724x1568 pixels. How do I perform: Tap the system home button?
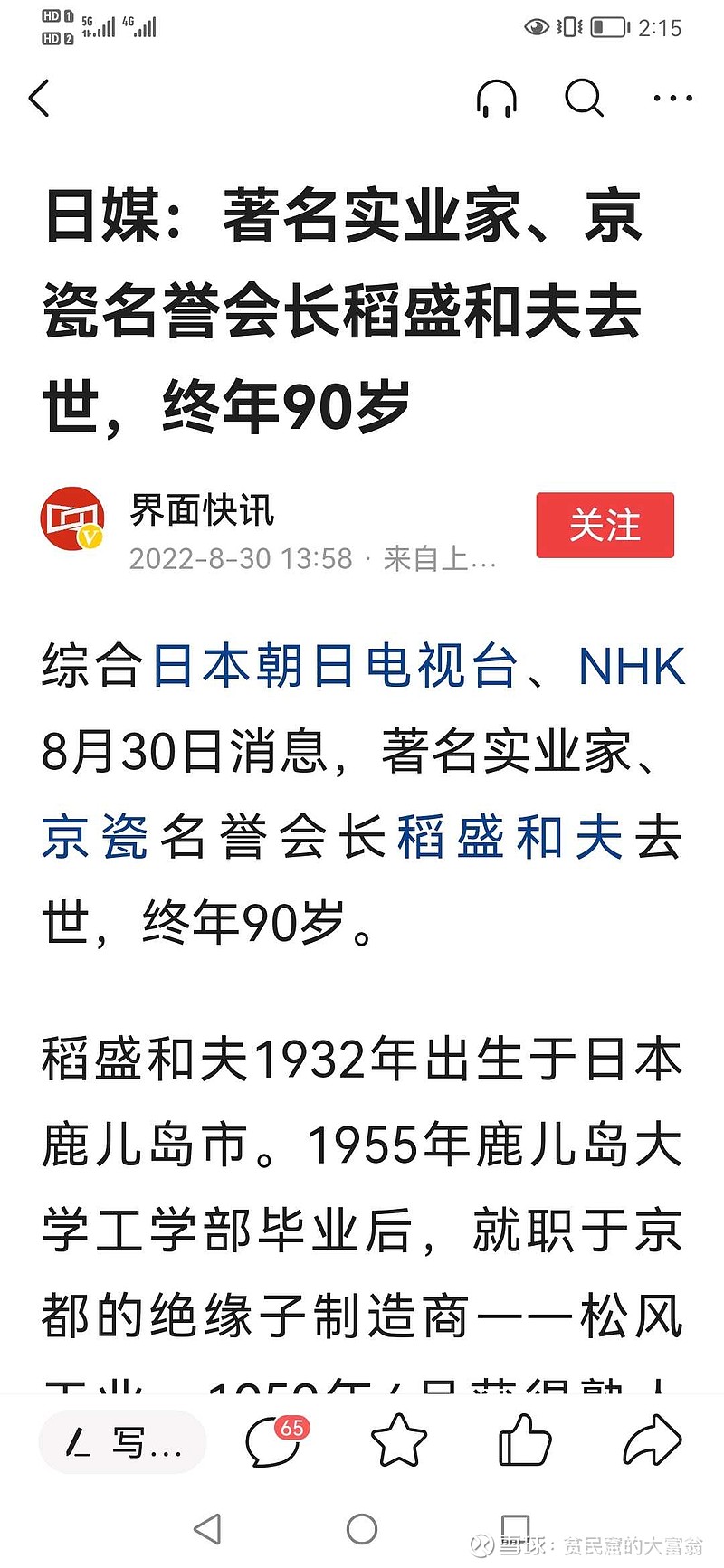pos(362,1529)
